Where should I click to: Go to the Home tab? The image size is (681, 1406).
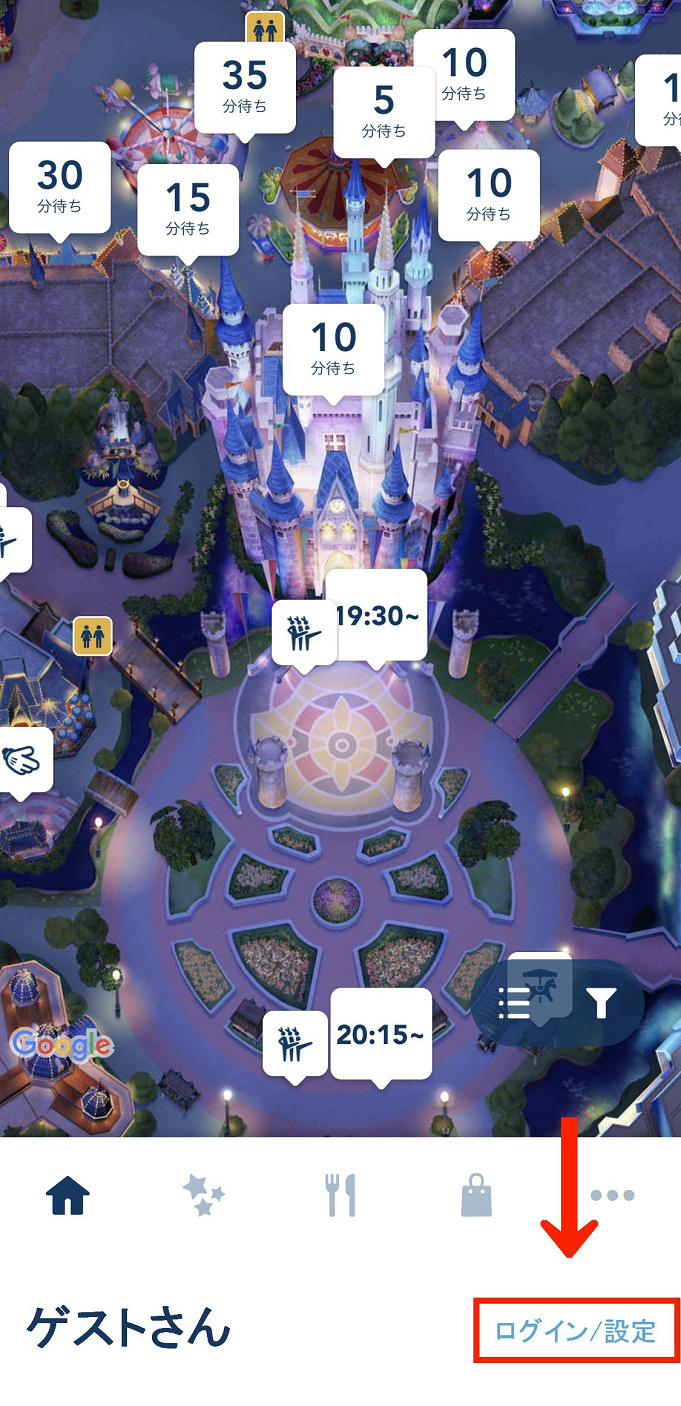[x=68, y=1195]
